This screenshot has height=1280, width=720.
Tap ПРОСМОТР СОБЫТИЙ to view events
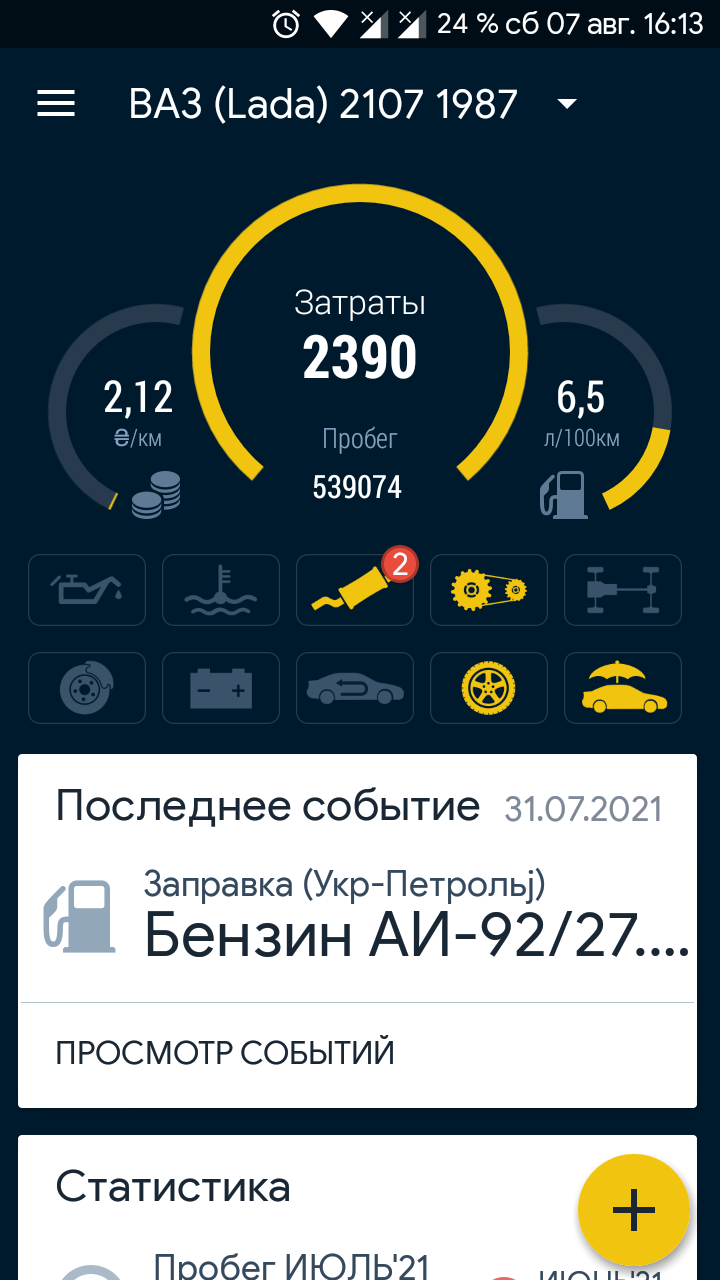[x=225, y=1053]
